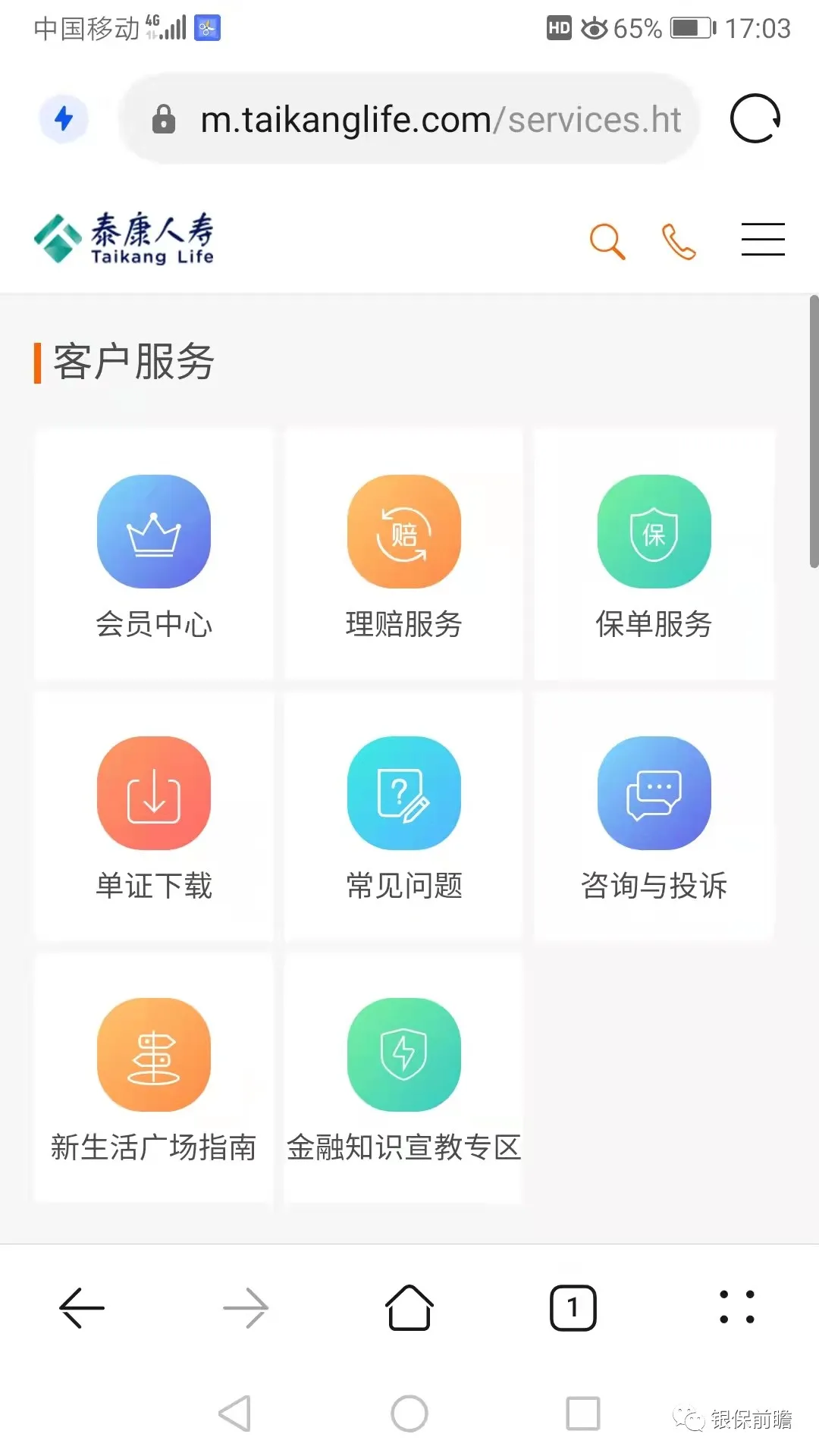Tap the lightning bolt icon beside the URL
Screen dimensions: 819x1456
[64, 118]
